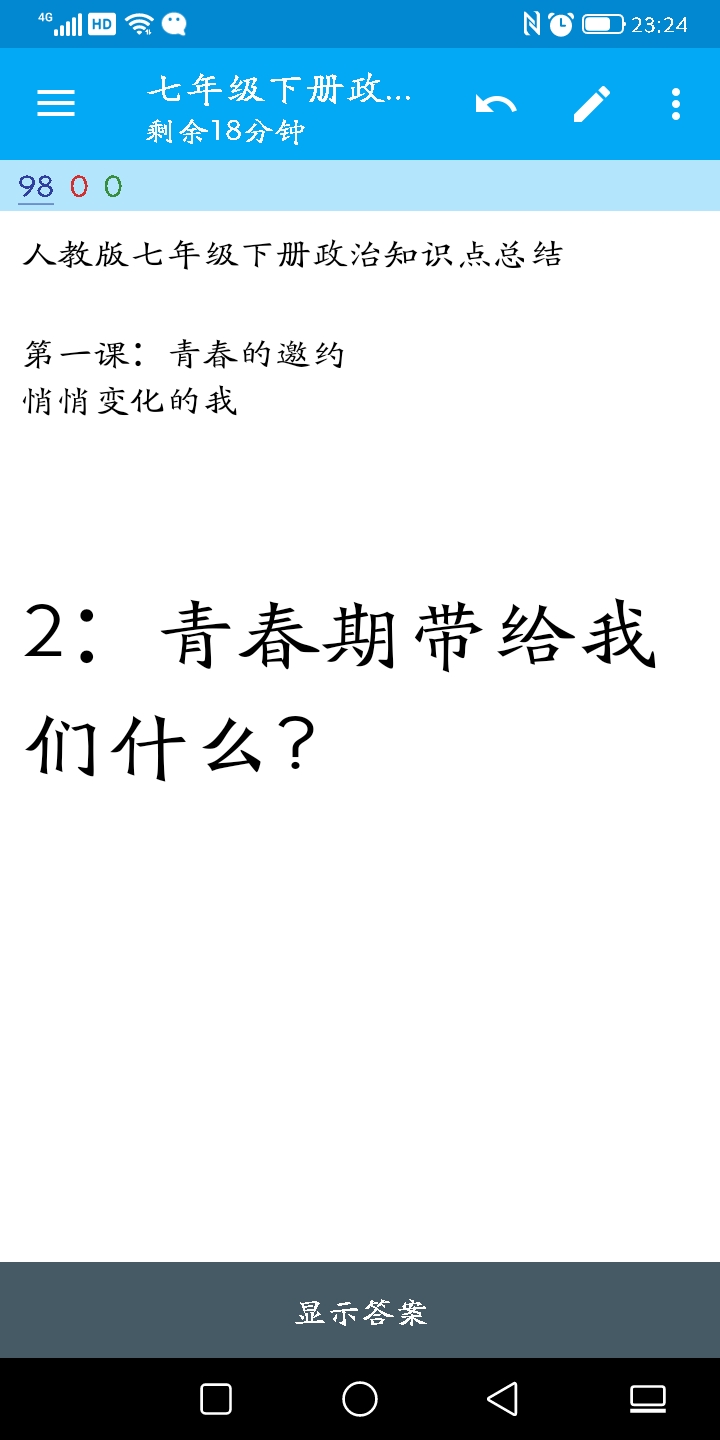Screen dimensions: 720x1440
Task: Undo the last card action
Action: point(496,104)
